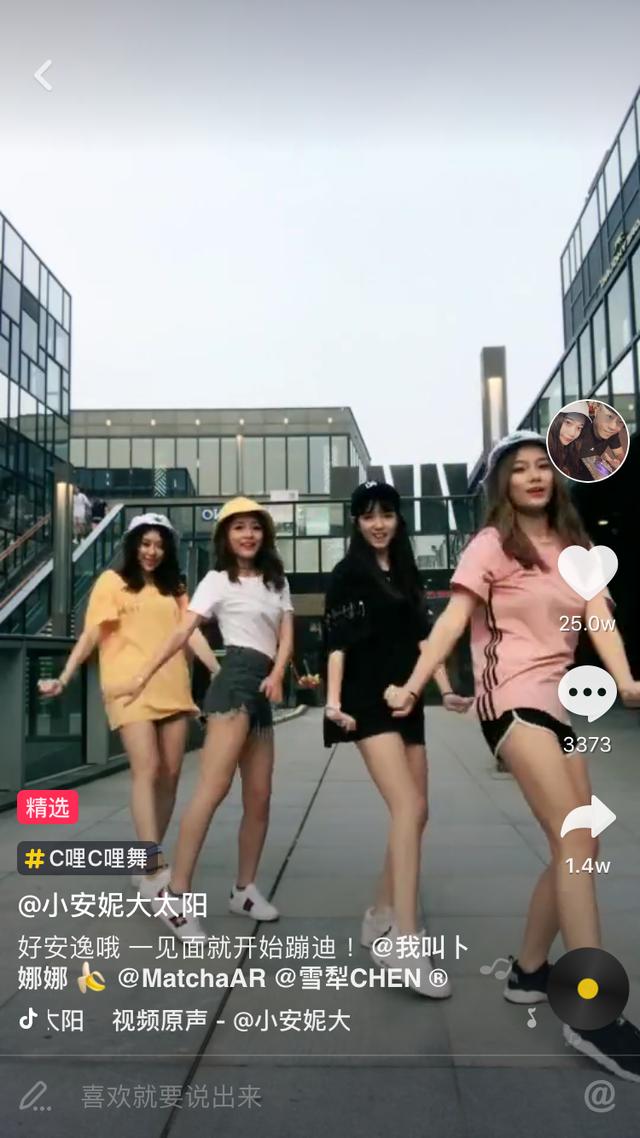This screenshot has width=640, height=1138.
Task: Open the mention @雪梨CHEN in the caption
Action: (361, 978)
